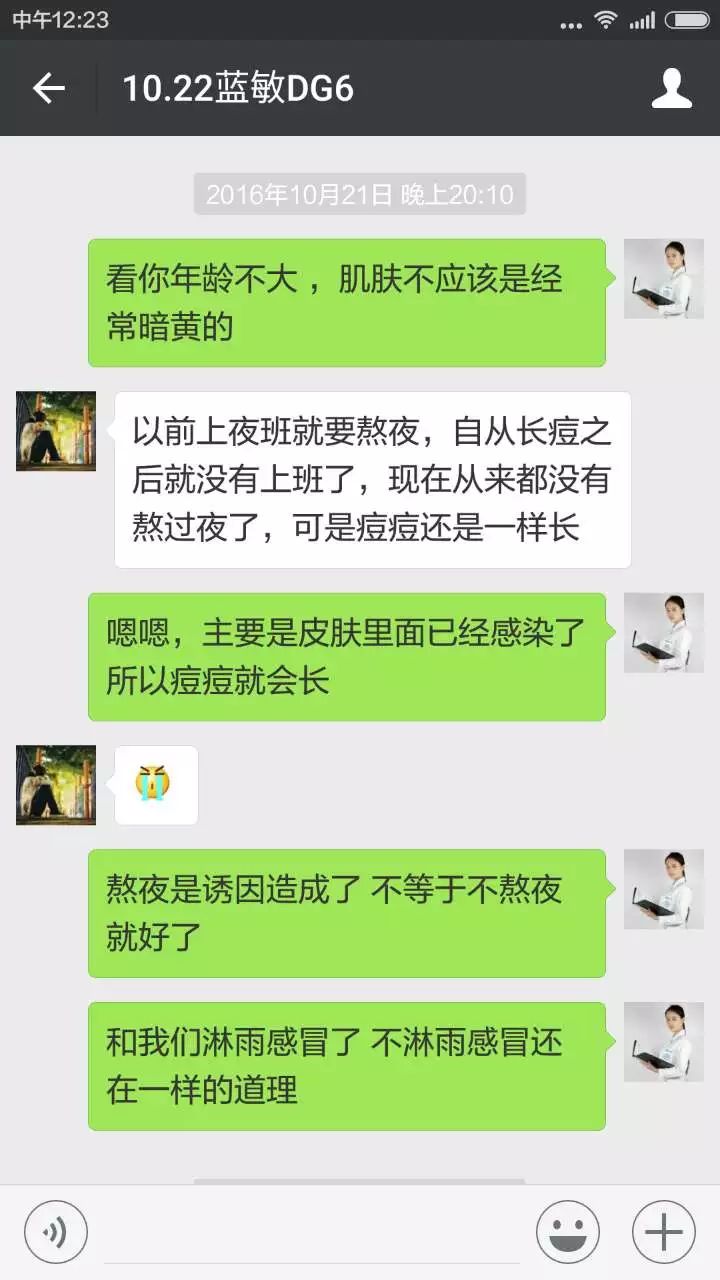Open sender avatar beside 嗯嗯，主要是皮肤 message
Image resolution: width=720 pixels, height=1280 pixels.
(x=663, y=633)
